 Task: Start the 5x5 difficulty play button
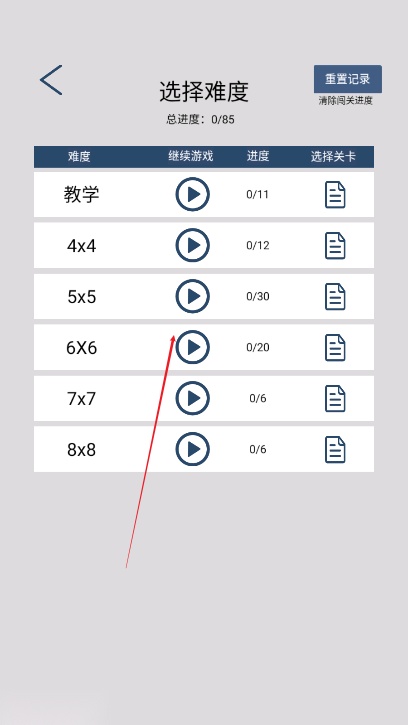tap(192, 296)
